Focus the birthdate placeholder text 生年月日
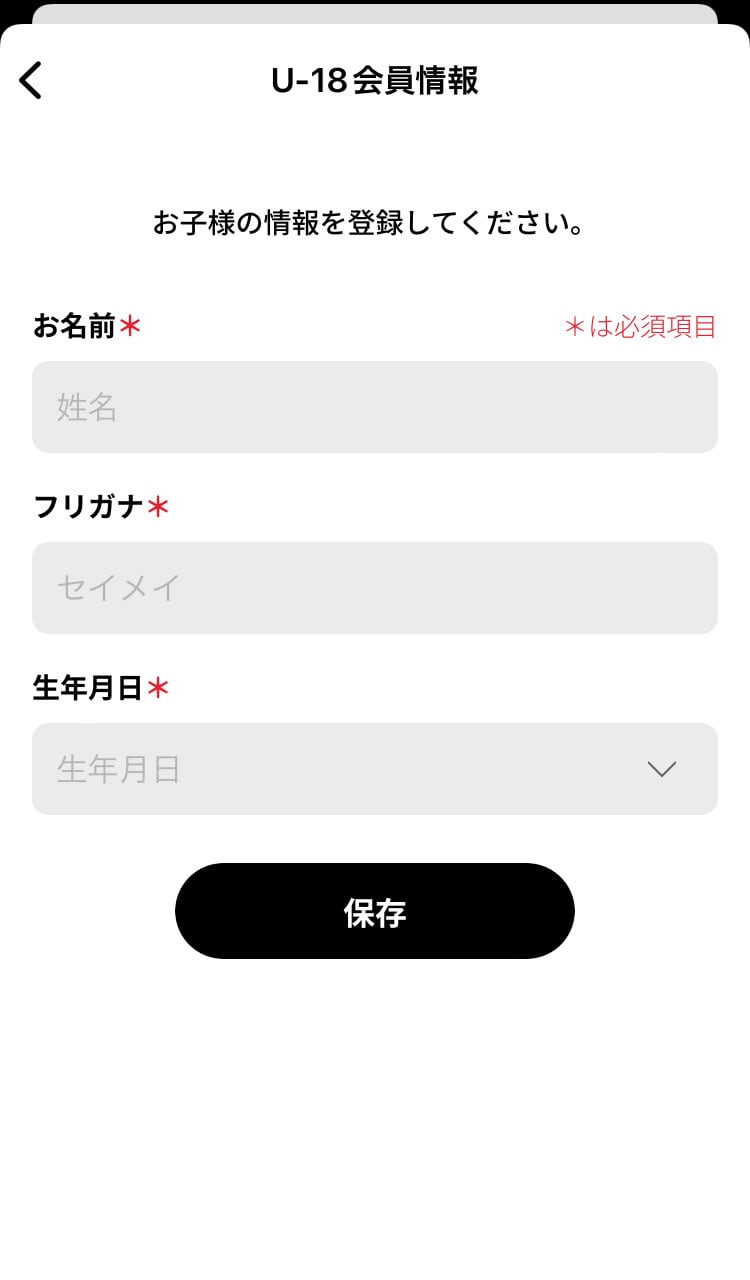Screen dimensions: 750x1280 click(x=118, y=768)
